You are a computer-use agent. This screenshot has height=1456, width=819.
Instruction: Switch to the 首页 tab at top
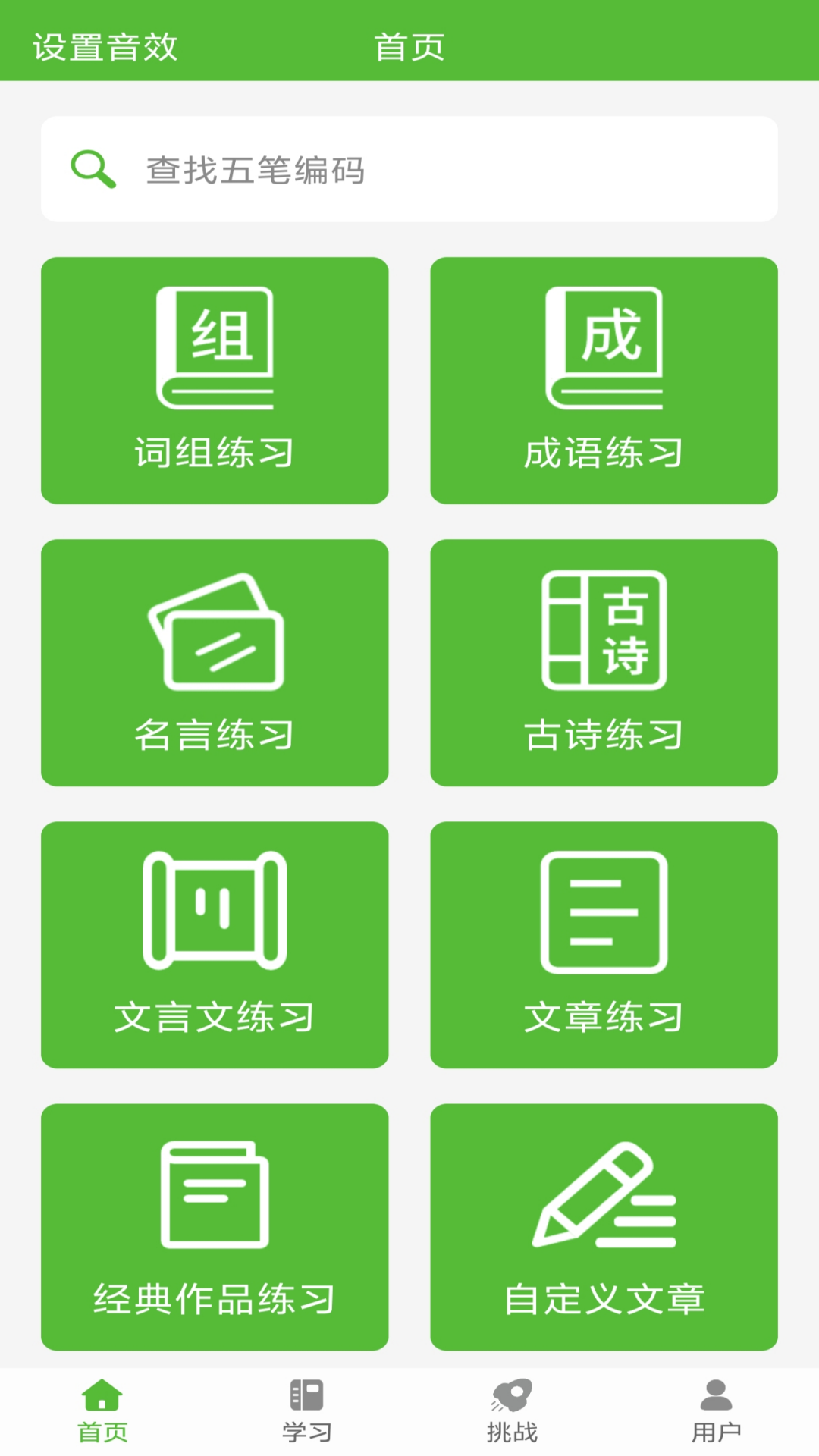click(x=409, y=45)
